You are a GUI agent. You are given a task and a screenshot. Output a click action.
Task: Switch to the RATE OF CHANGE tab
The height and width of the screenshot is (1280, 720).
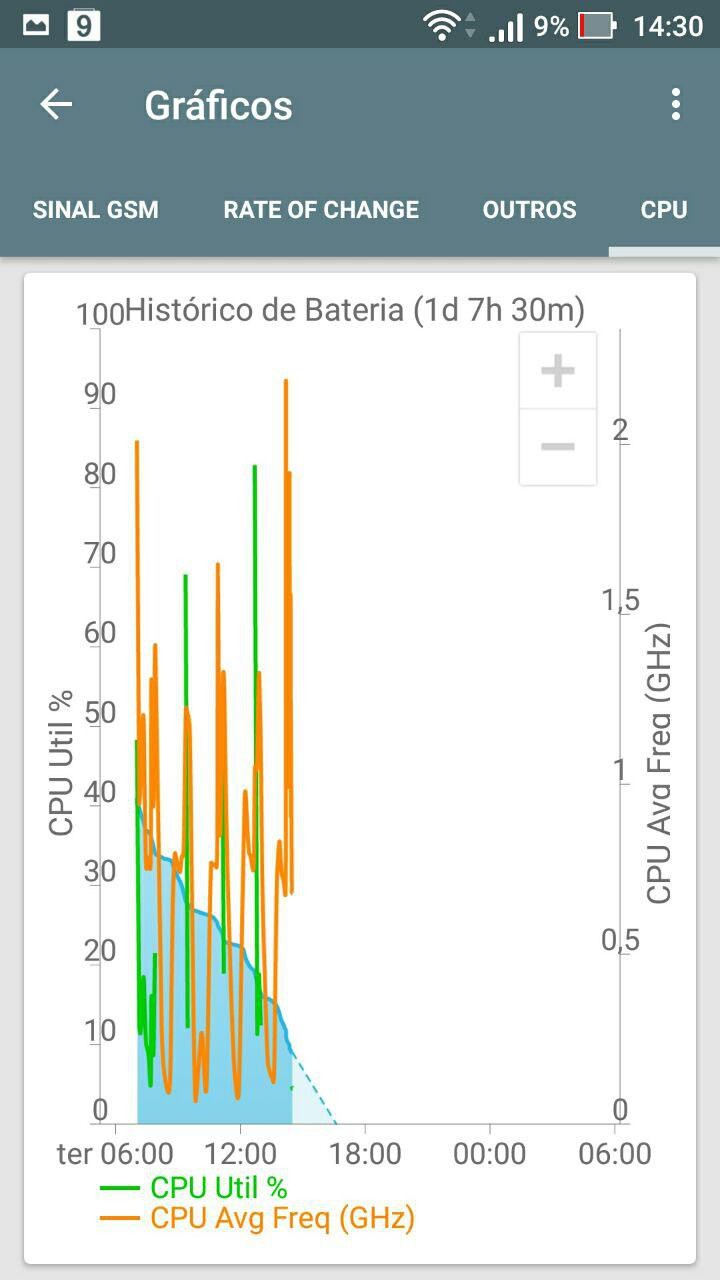321,210
